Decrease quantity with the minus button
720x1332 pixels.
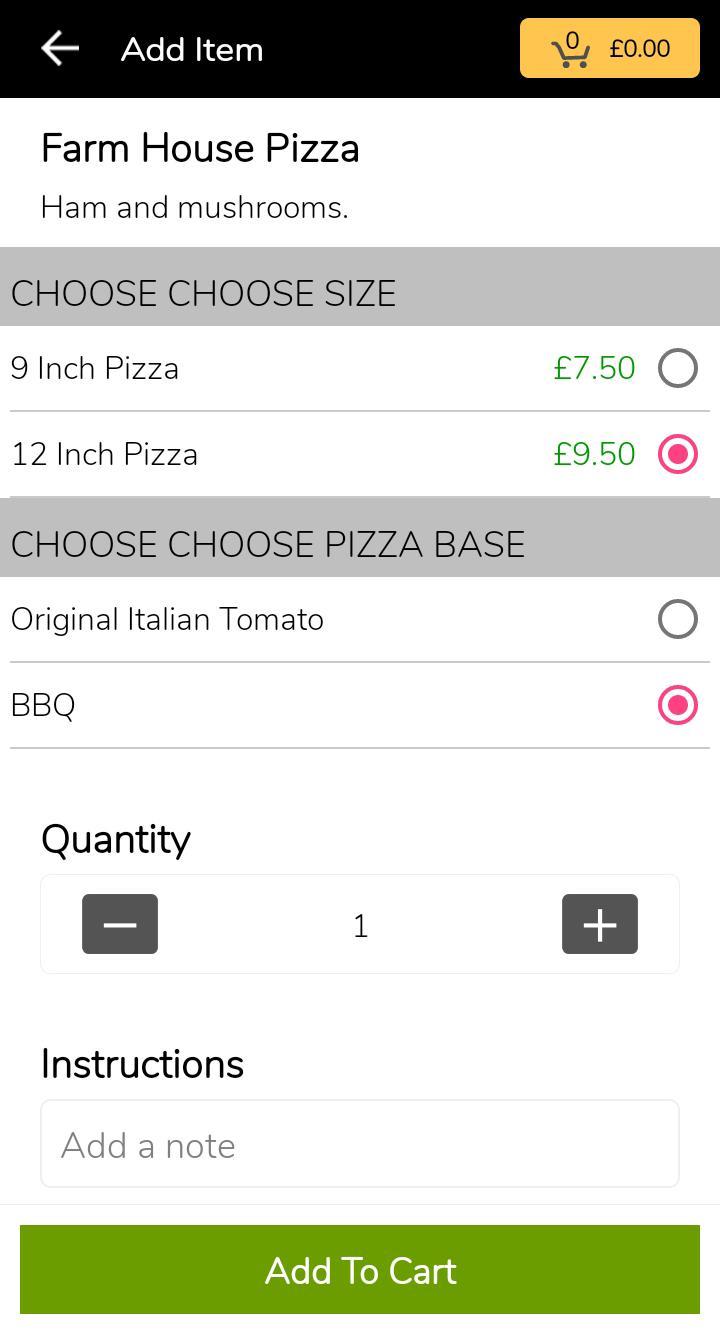pos(120,924)
